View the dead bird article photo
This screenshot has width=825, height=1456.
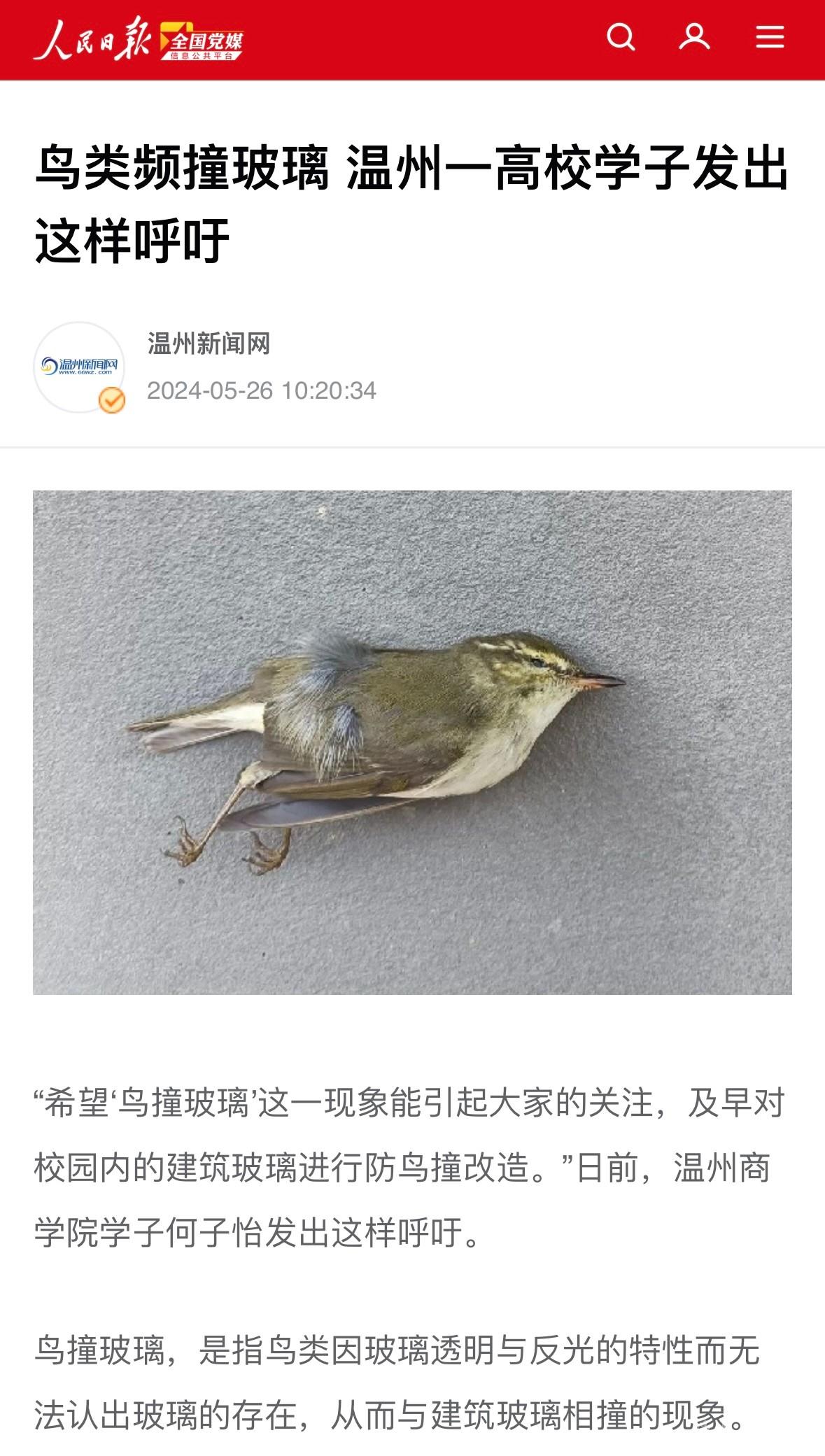[x=412, y=742]
